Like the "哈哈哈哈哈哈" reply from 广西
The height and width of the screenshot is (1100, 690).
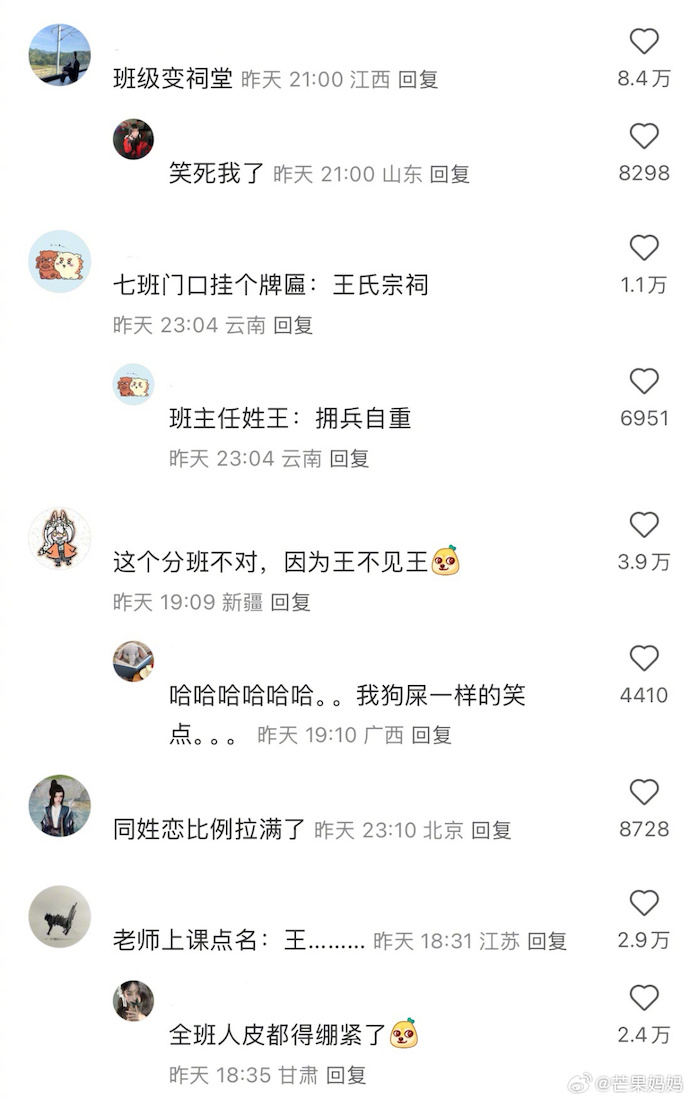644,658
